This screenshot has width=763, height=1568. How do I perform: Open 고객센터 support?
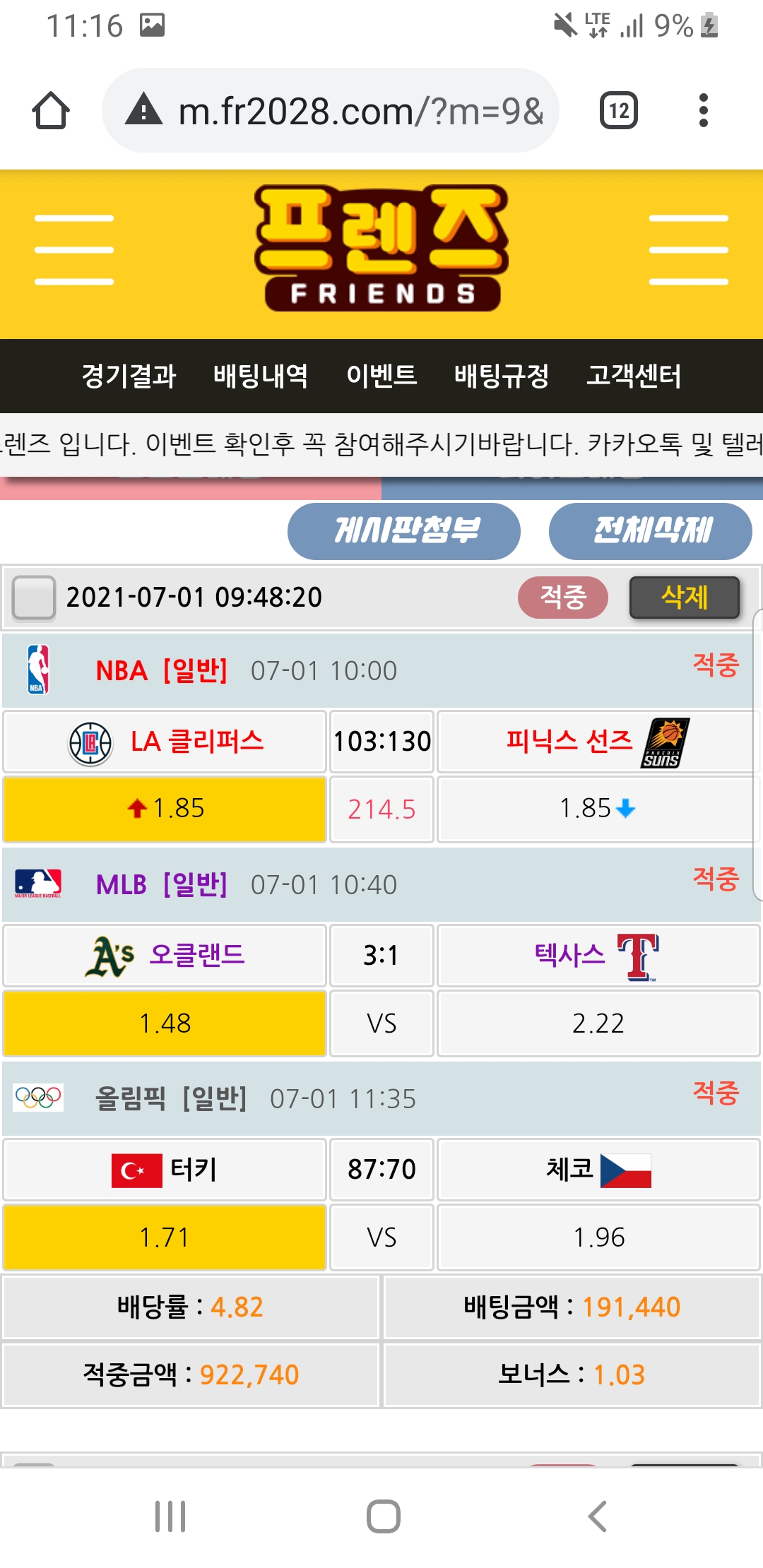pyautogui.click(x=634, y=376)
